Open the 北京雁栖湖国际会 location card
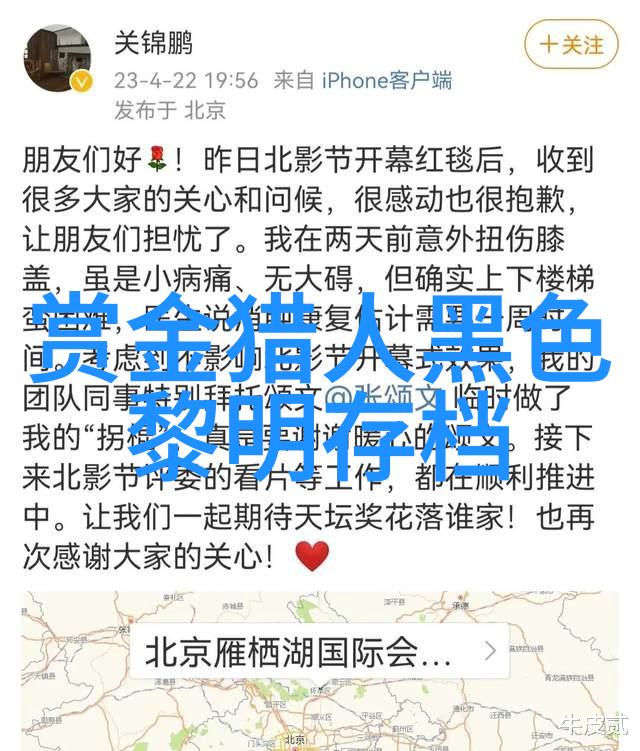The height and width of the screenshot is (751, 640). click(x=319, y=652)
